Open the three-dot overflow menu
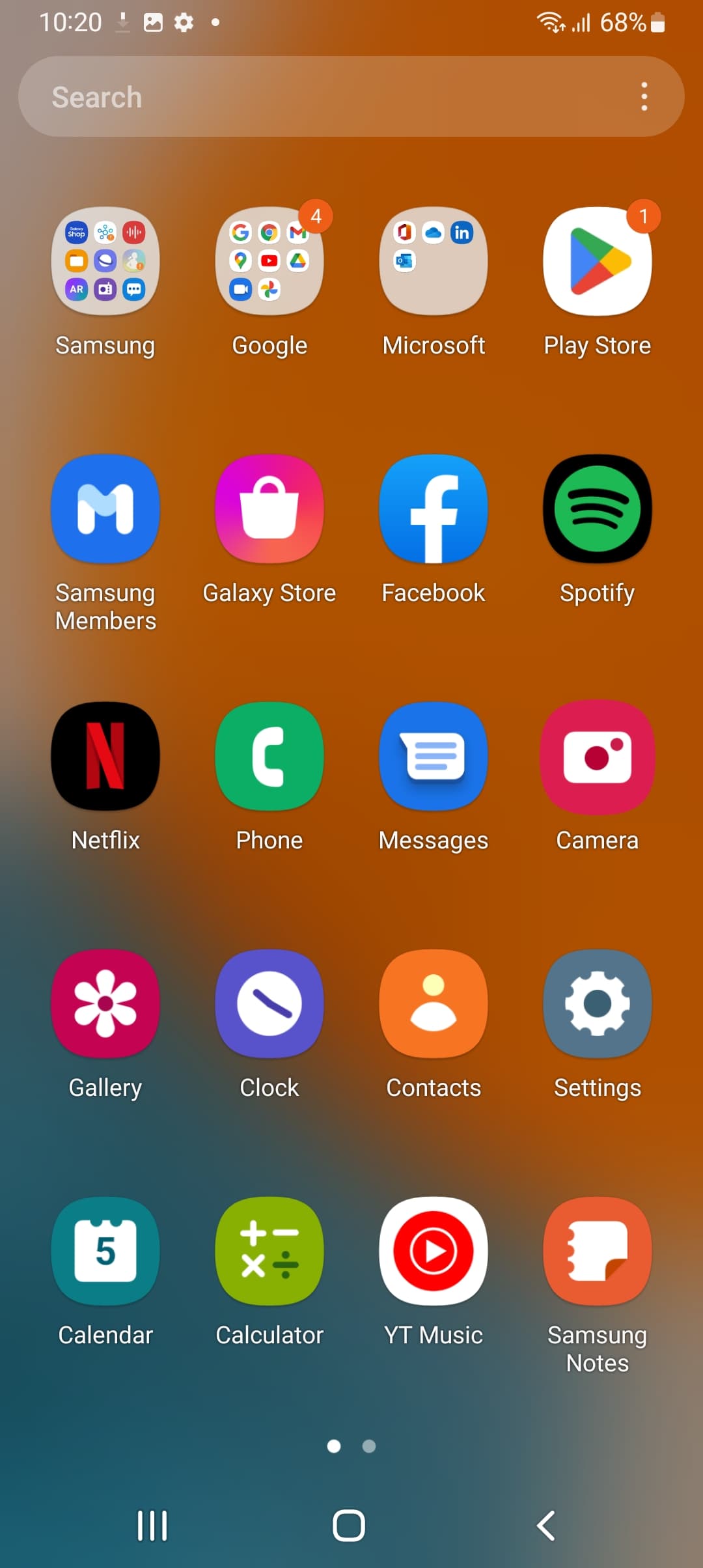 pos(644,96)
